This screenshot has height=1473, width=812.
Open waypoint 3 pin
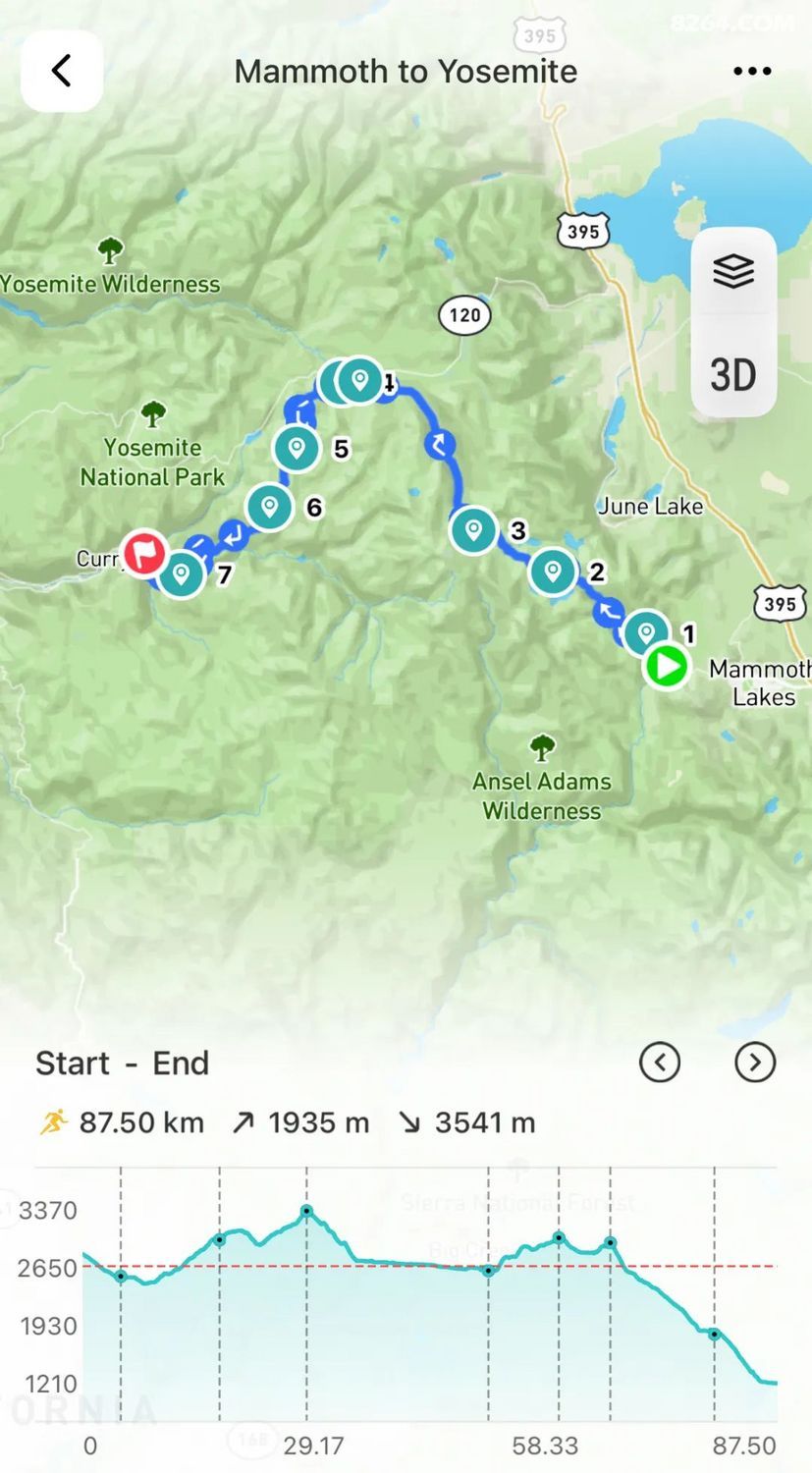(x=473, y=530)
